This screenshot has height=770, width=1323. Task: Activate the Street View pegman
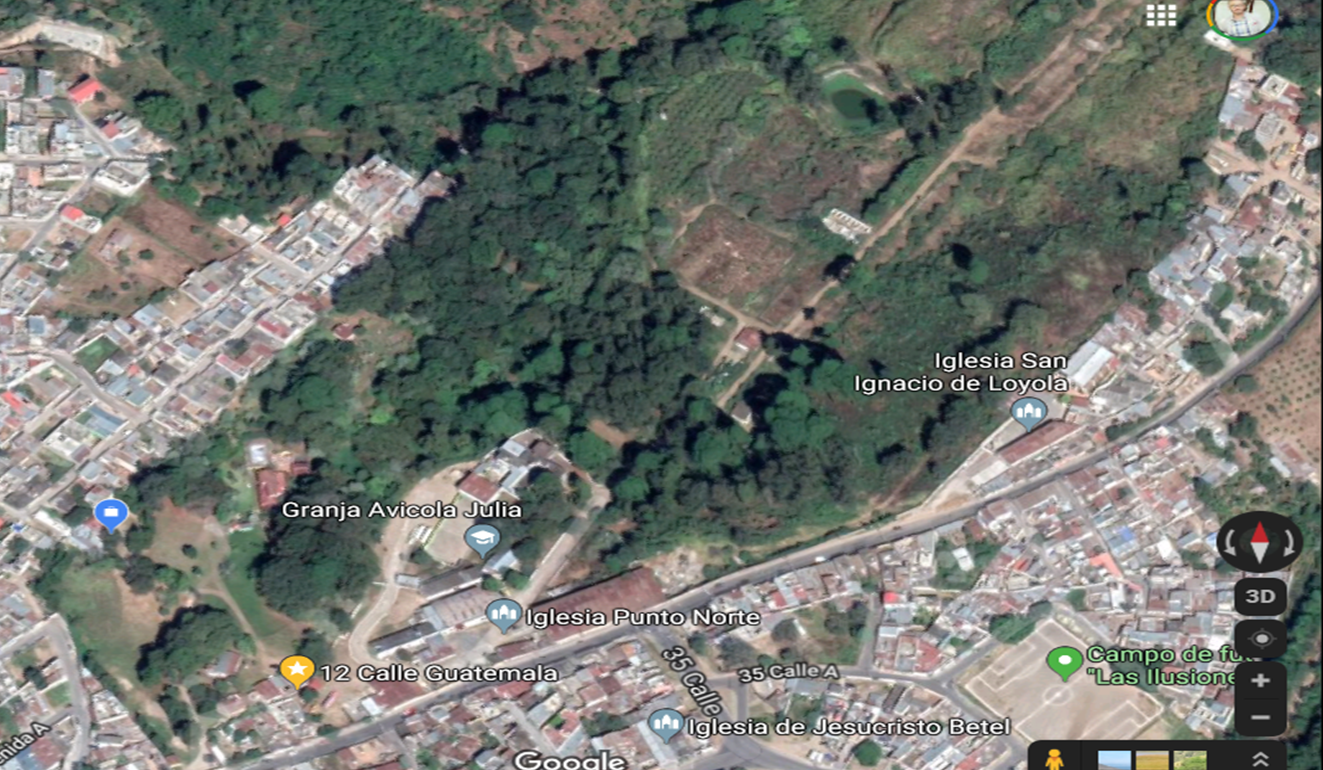[x=1054, y=758]
